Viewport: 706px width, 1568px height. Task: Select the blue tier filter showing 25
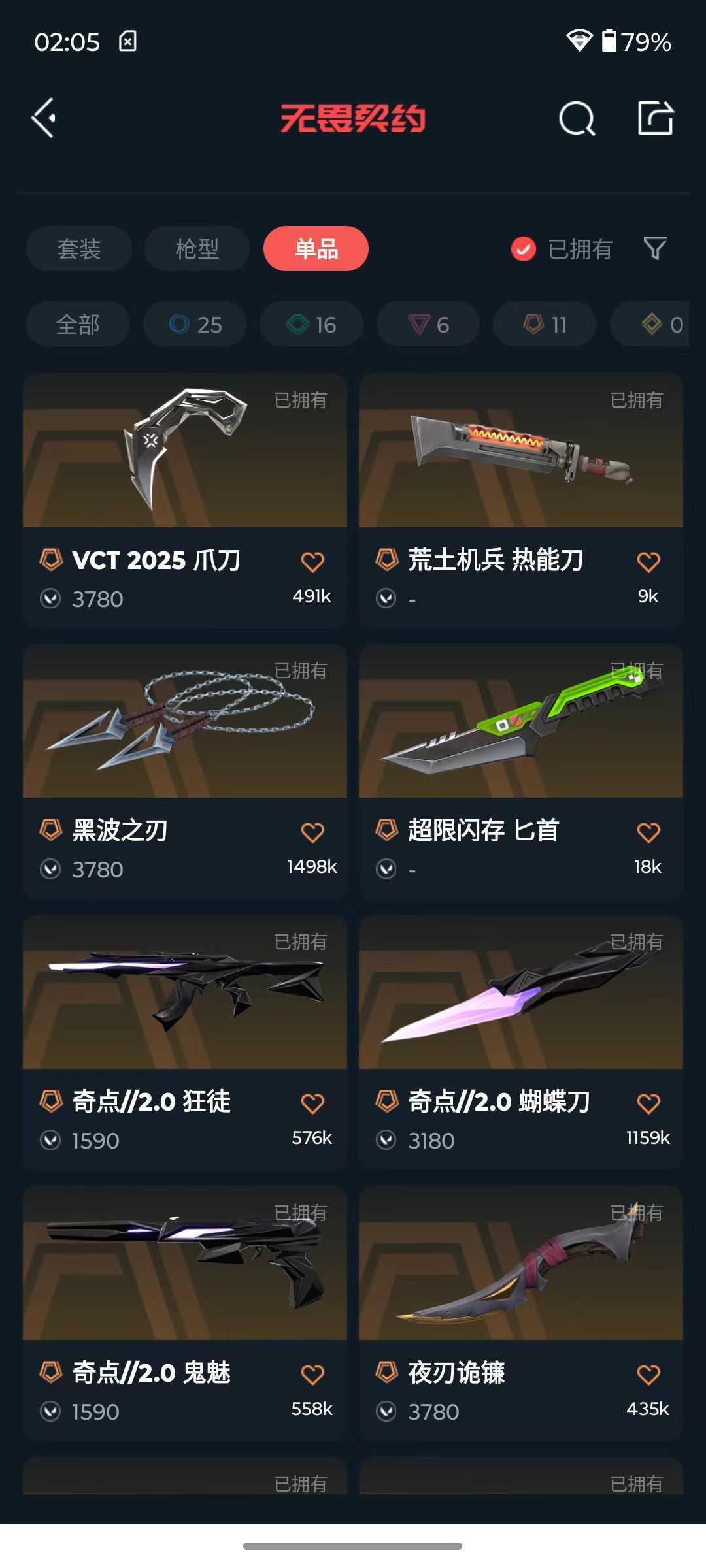point(194,324)
